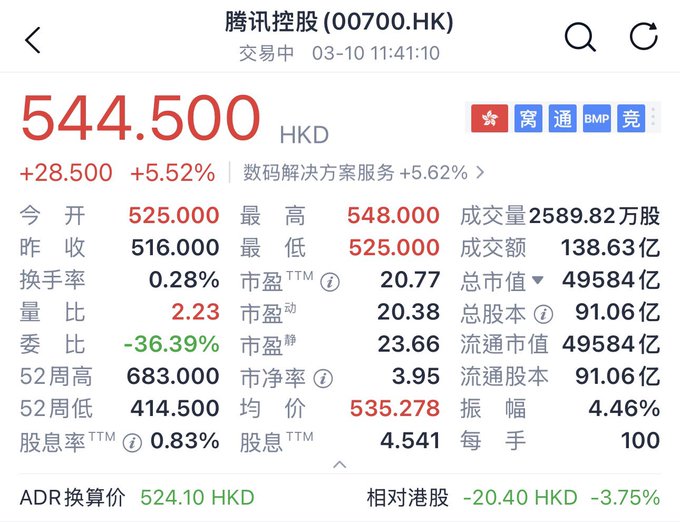
Task: Go back using the arrow icon
Action: click(34, 39)
